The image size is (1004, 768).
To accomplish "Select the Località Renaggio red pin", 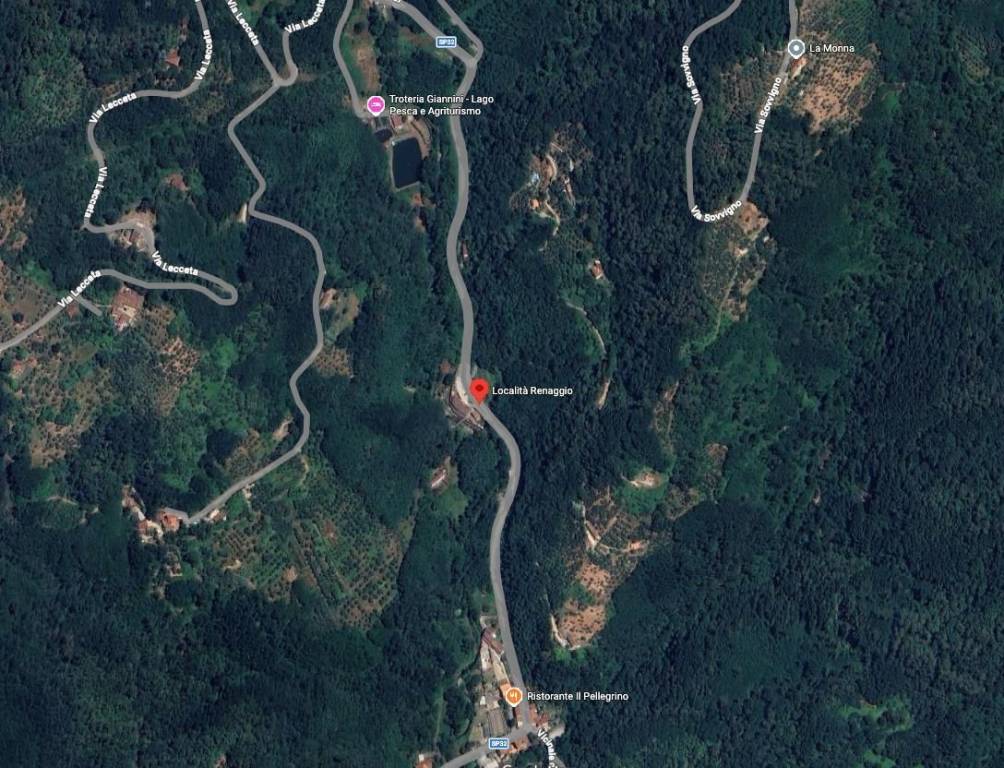I will tap(479, 389).
